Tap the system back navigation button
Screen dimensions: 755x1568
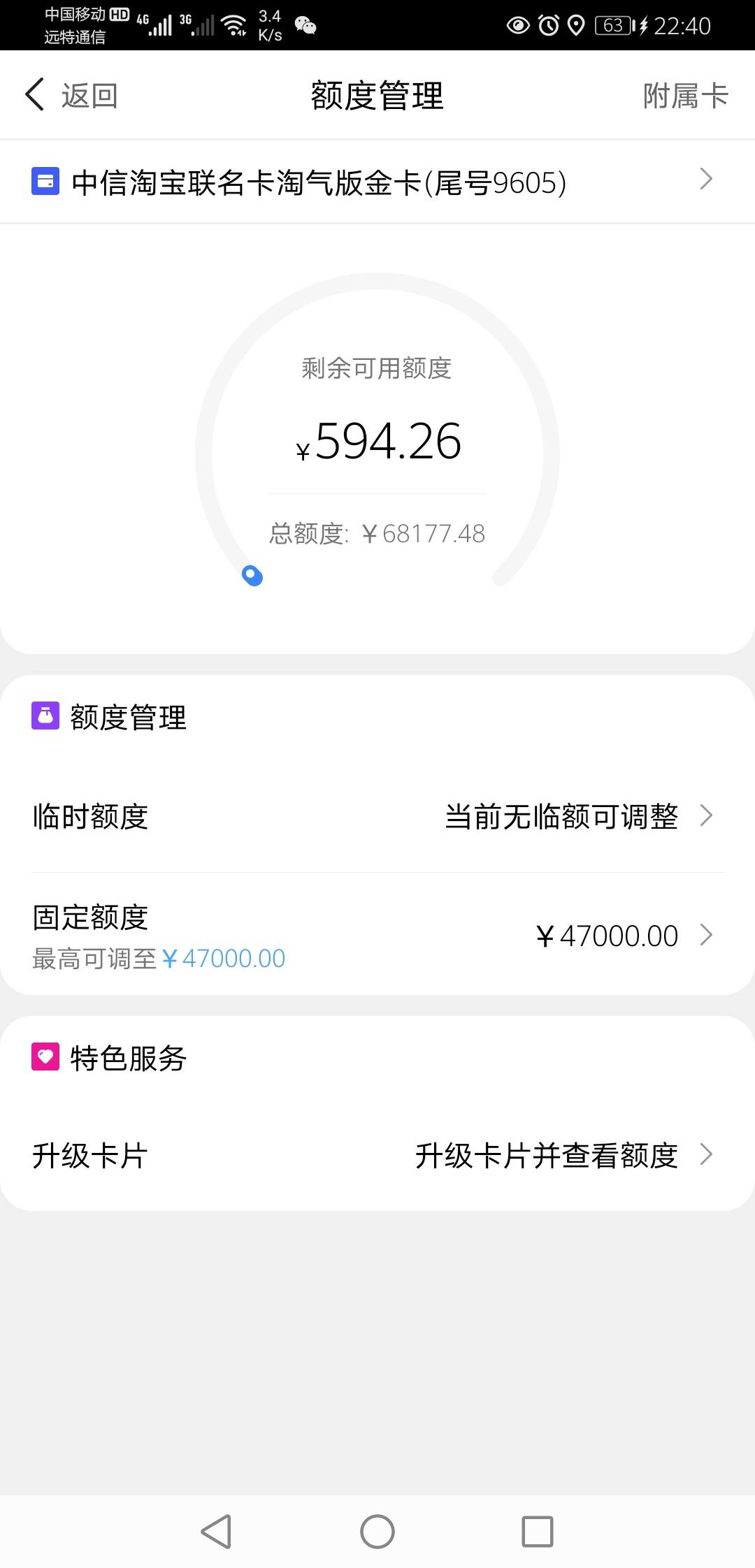point(216,1531)
